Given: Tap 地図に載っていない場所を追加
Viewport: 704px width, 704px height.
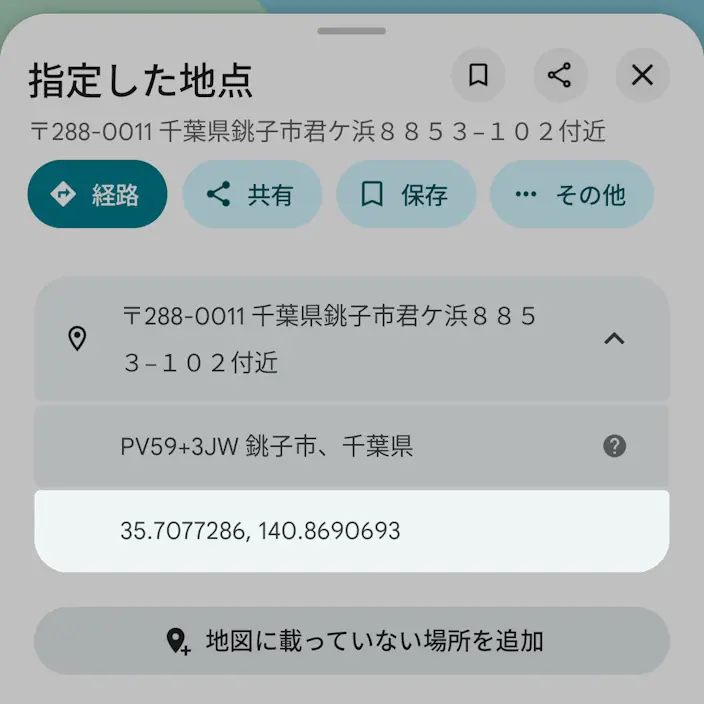Looking at the screenshot, I should pyautogui.click(x=352, y=641).
